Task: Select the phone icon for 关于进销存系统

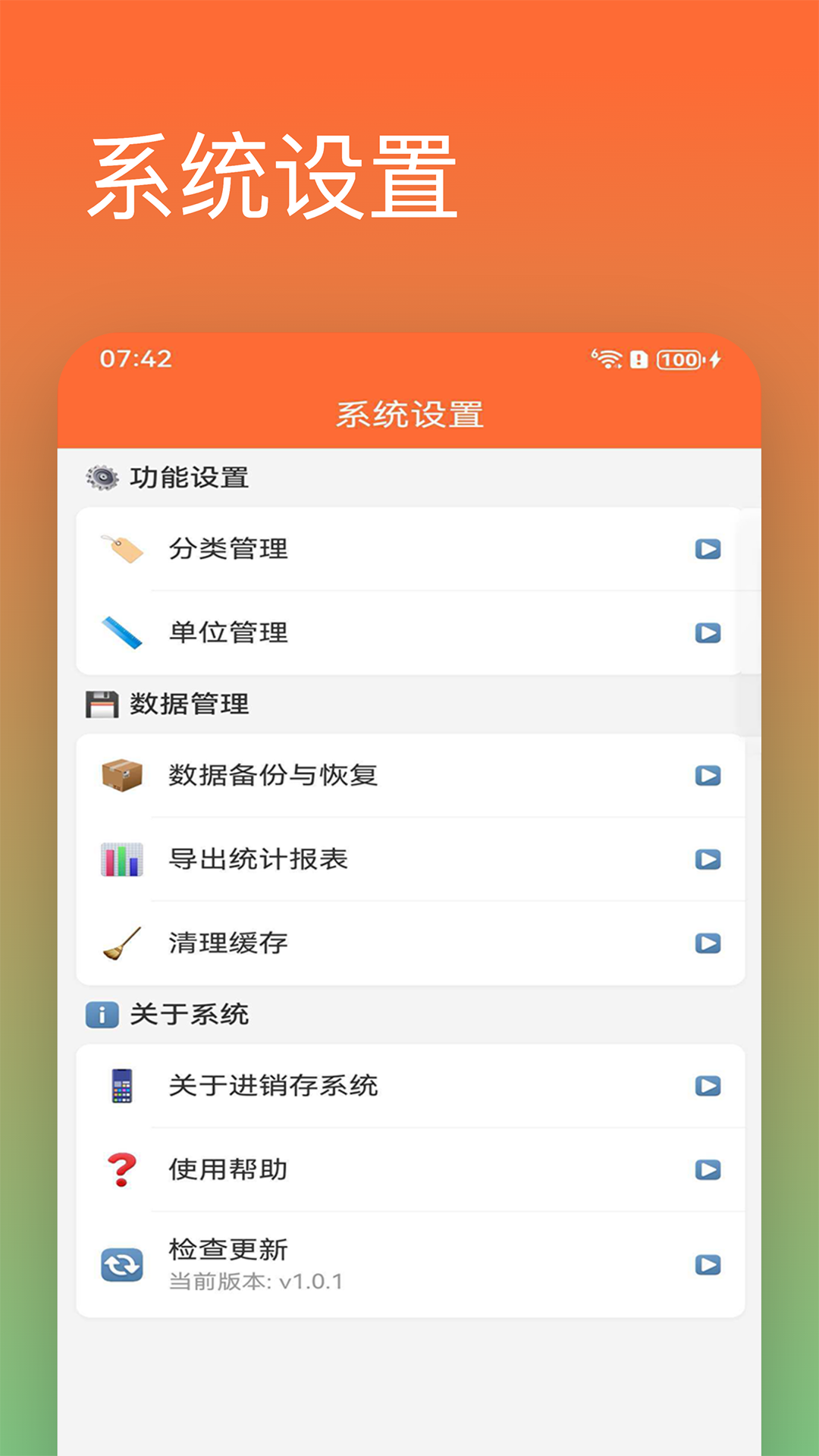Action: pos(121,1085)
